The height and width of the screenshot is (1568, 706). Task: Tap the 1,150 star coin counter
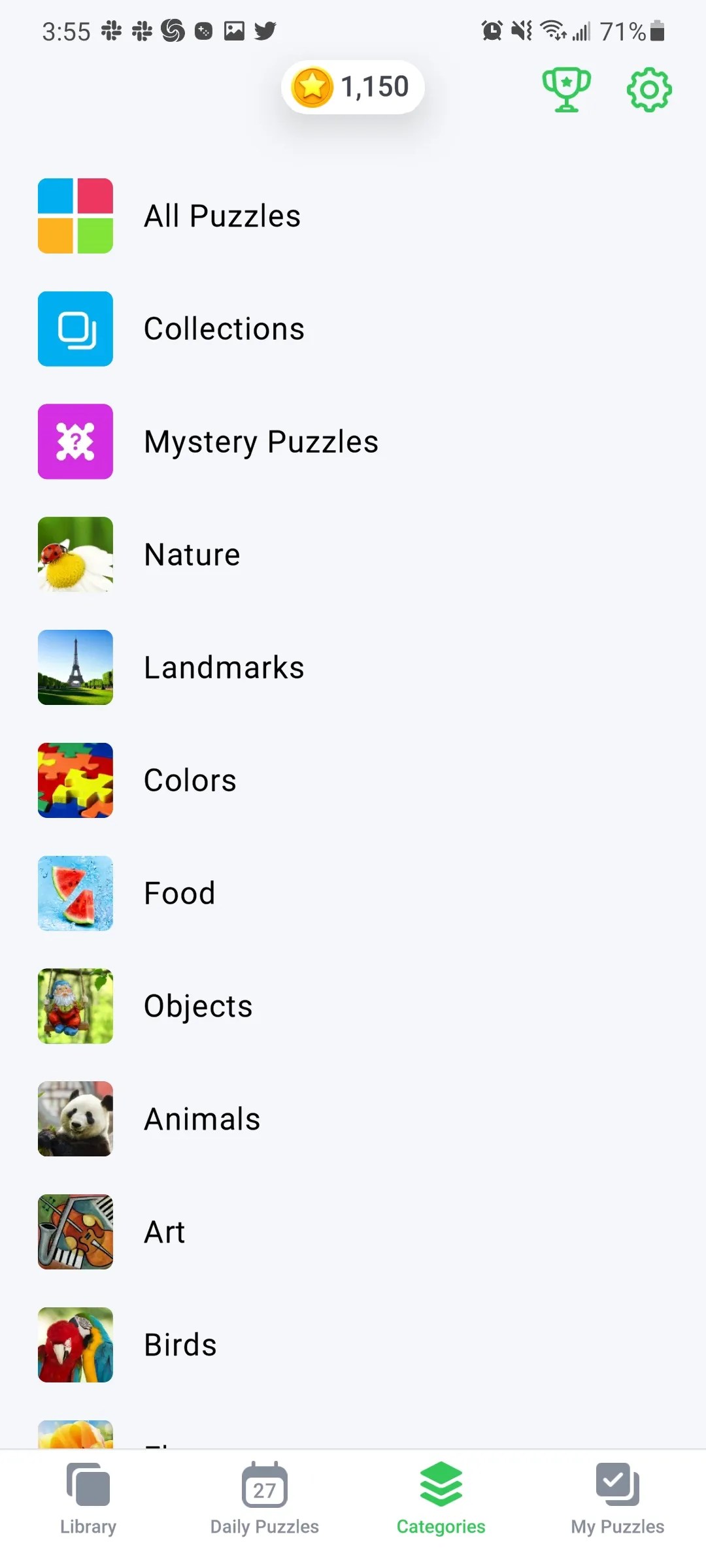(352, 86)
